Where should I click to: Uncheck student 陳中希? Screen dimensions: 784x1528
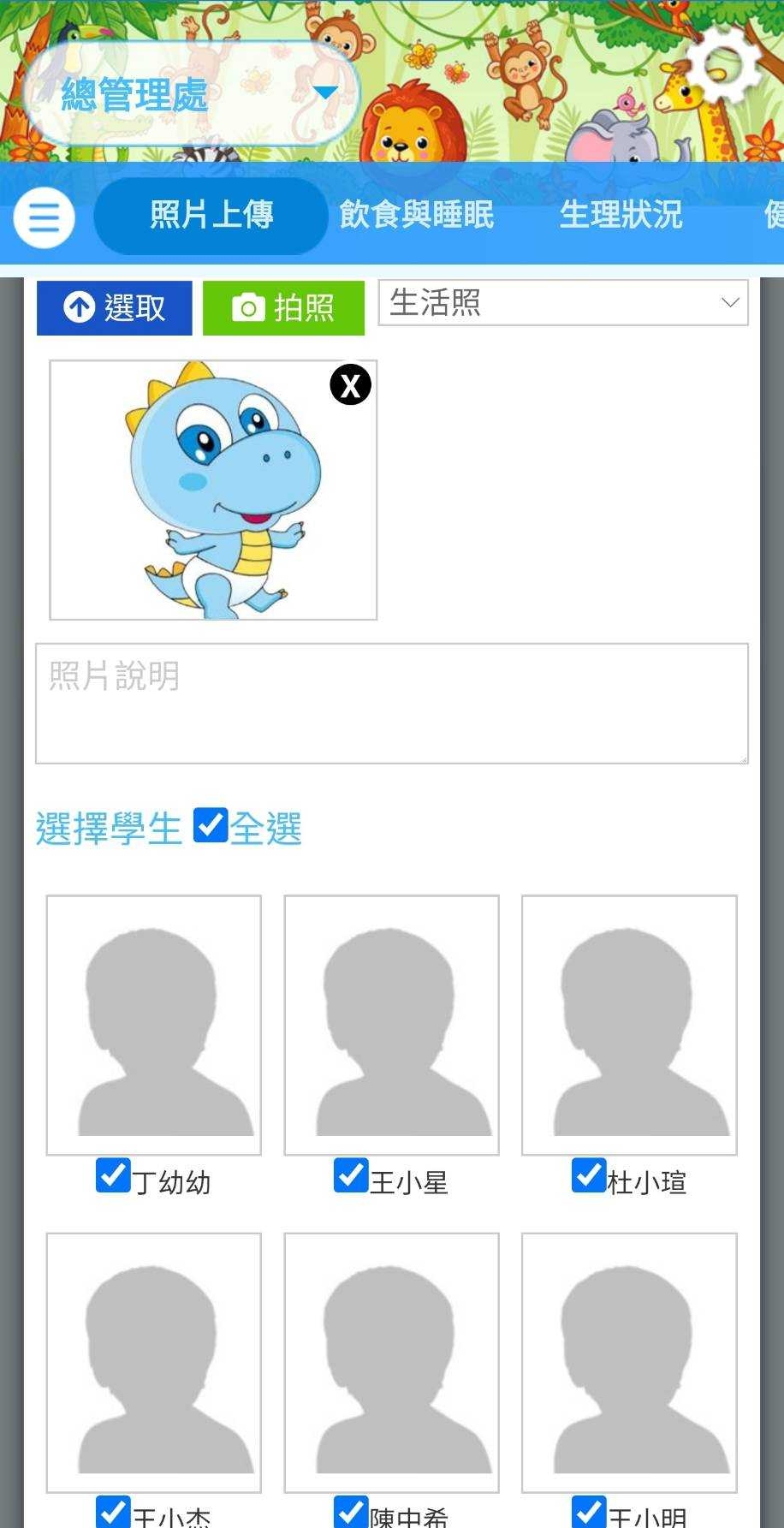pos(351,1512)
